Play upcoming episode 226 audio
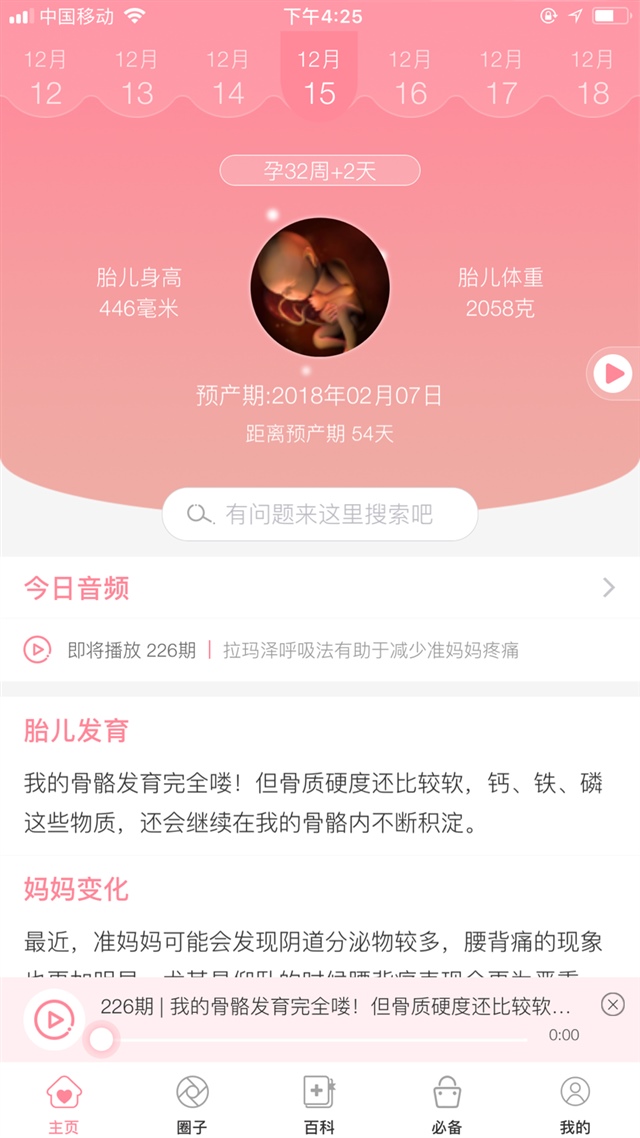Viewport: 640px width, 1138px height. [37, 650]
